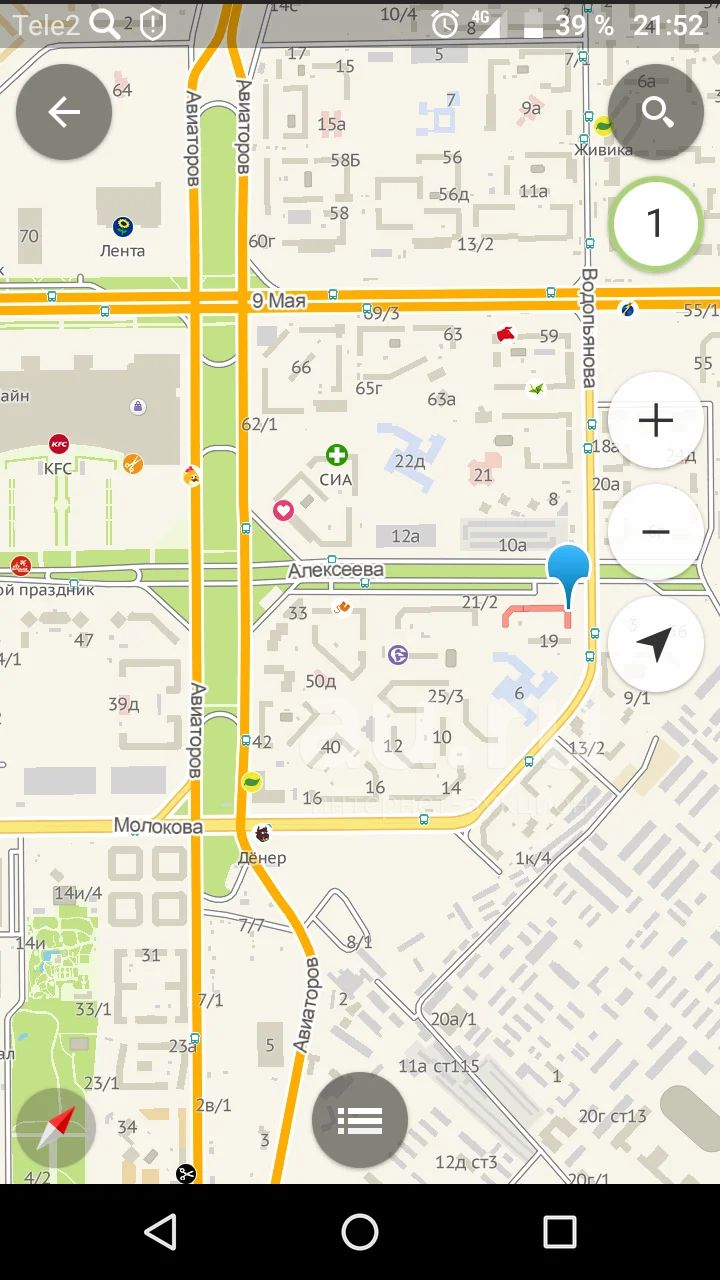Open the circle showing 1 result
The width and height of the screenshot is (720, 1280).
pyautogui.click(x=656, y=224)
